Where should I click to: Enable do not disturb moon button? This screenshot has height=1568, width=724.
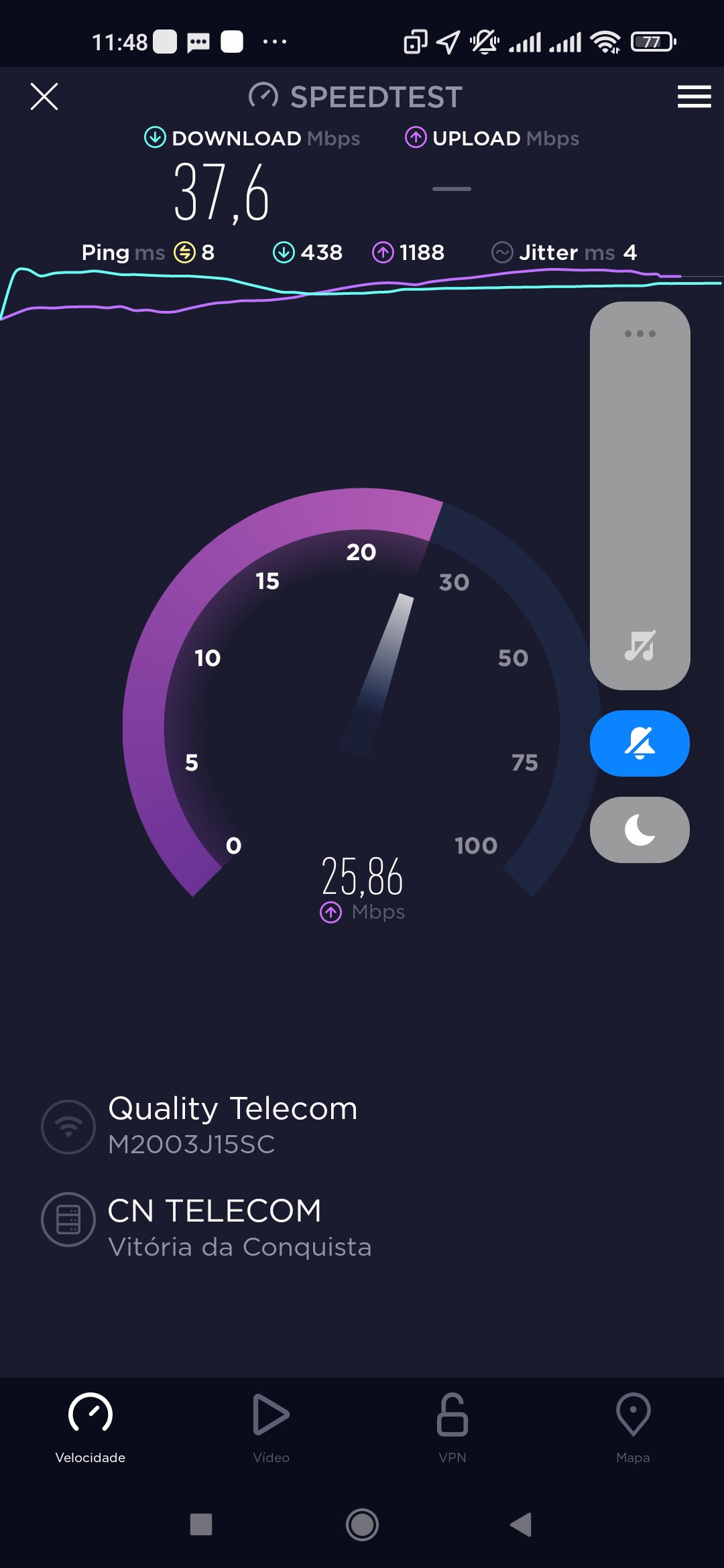click(x=640, y=830)
